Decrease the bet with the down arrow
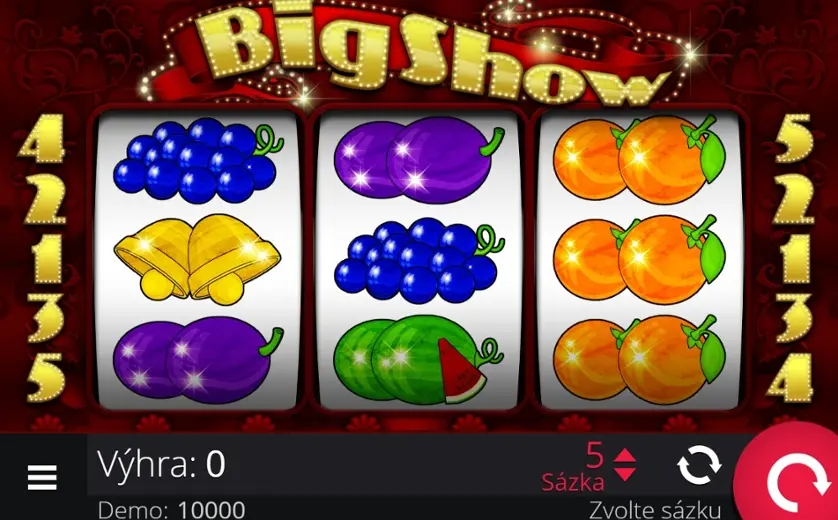Screen dimensions: 838x520 [x=625, y=476]
